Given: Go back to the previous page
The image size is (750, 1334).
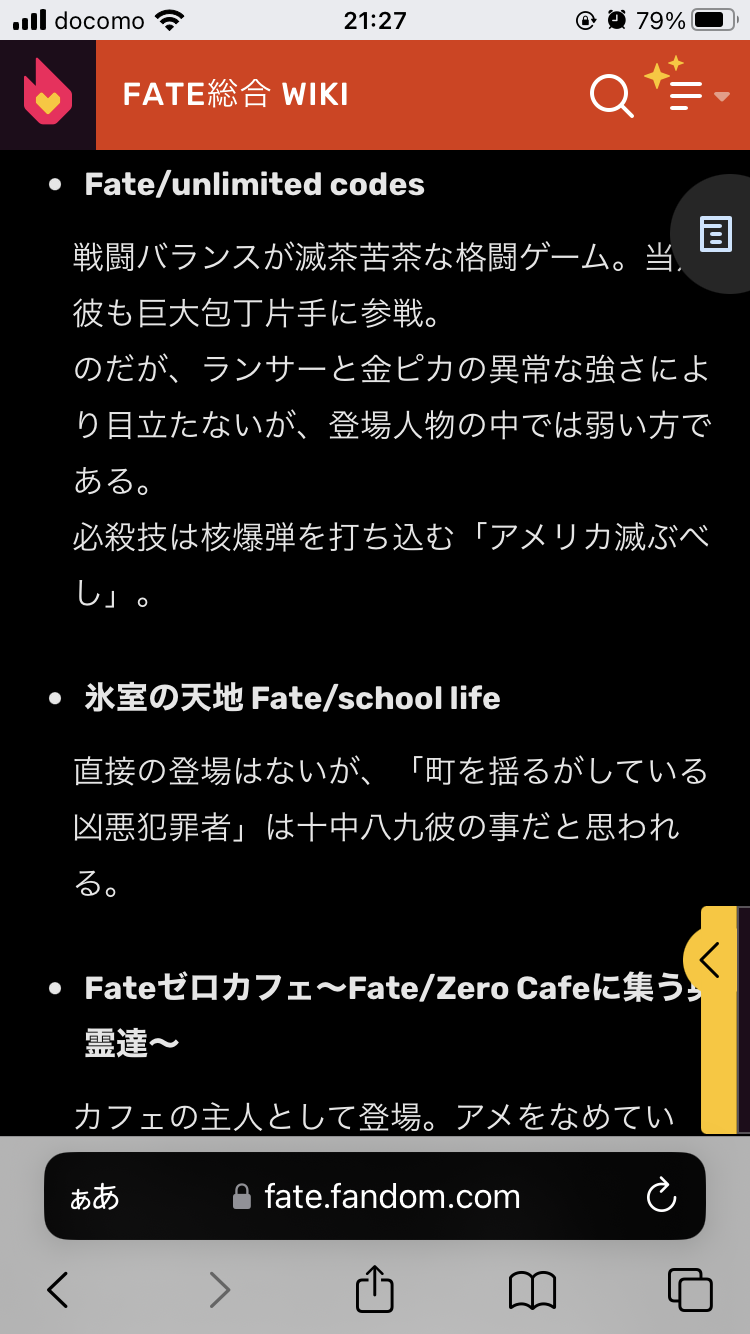Looking at the screenshot, I should click(58, 1290).
